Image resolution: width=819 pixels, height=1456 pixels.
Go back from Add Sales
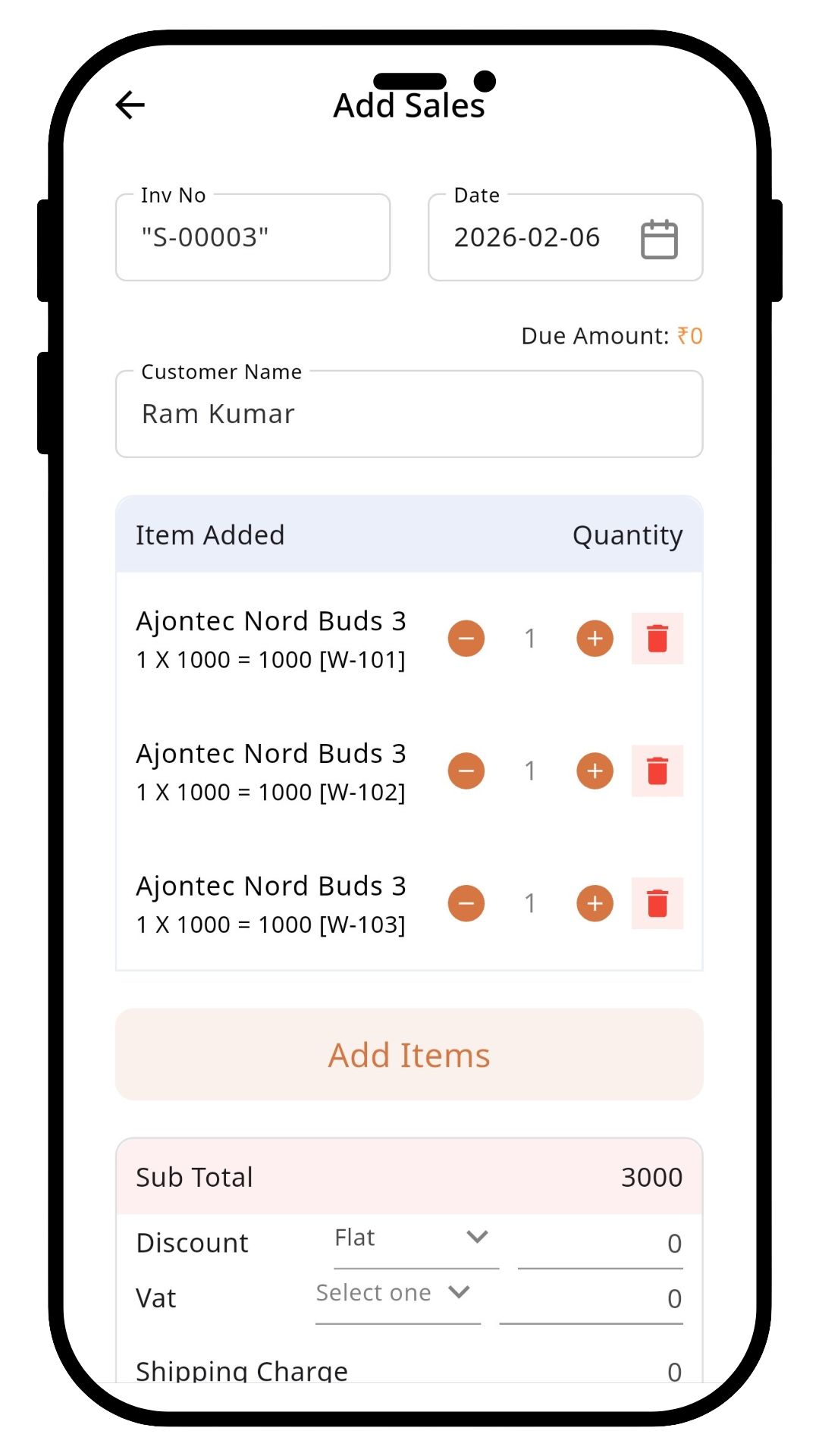coord(130,105)
